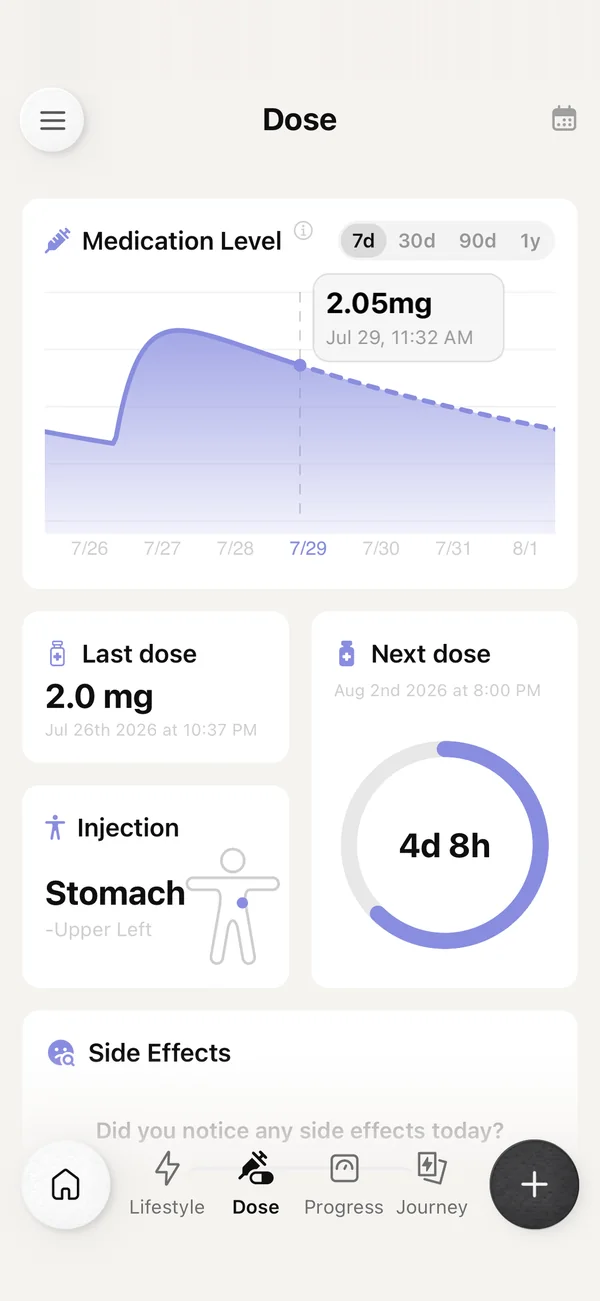The image size is (600, 1301).
Task: Go to the home button
Action: (x=66, y=1185)
